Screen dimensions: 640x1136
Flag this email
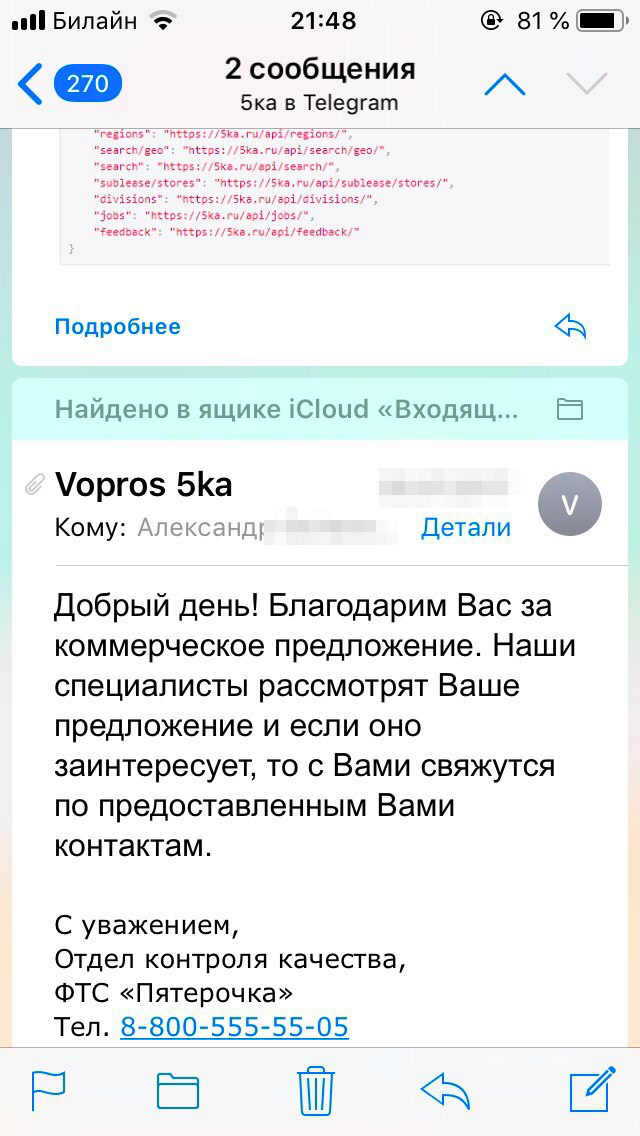click(x=48, y=1090)
